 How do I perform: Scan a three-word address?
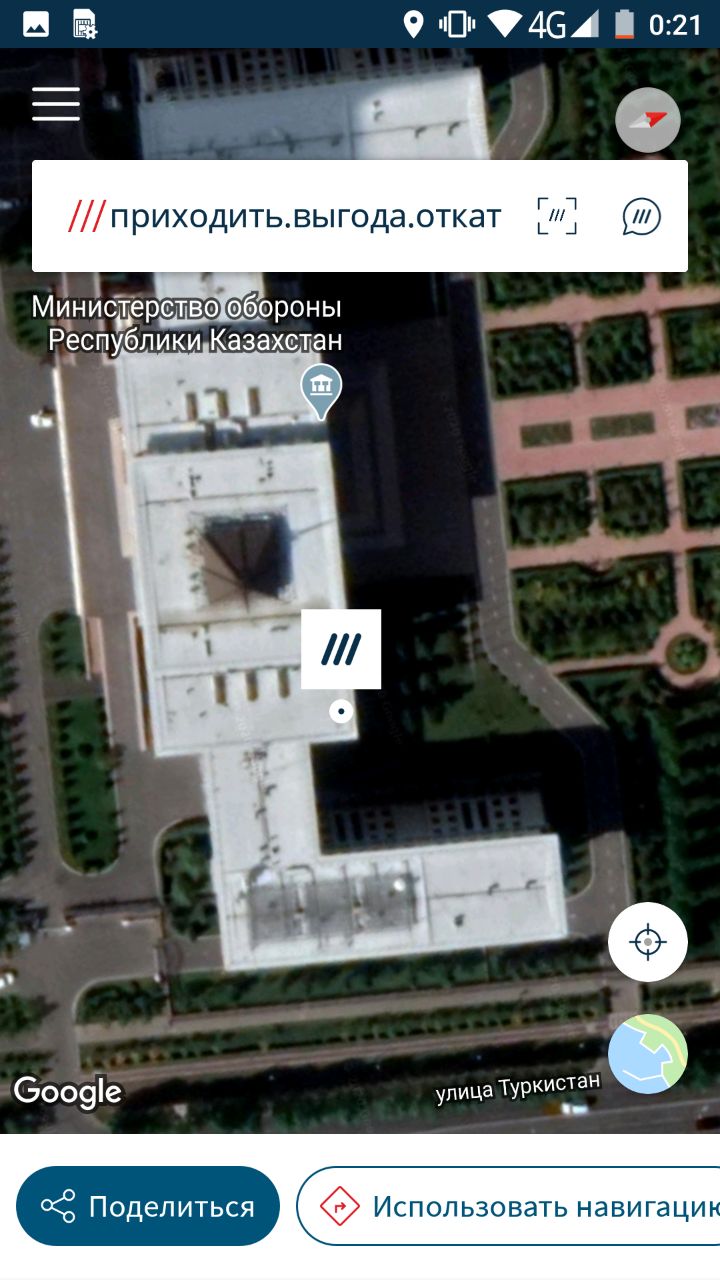coord(557,216)
